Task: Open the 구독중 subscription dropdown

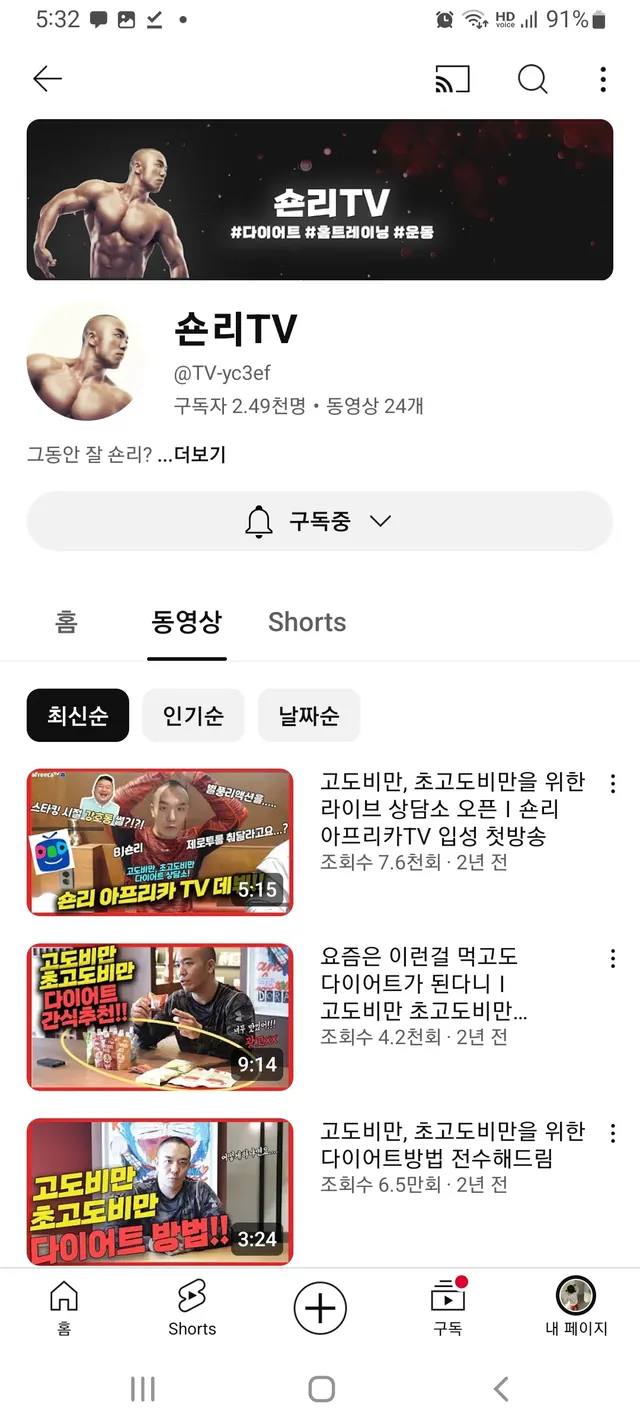Action: coord(319,521)
